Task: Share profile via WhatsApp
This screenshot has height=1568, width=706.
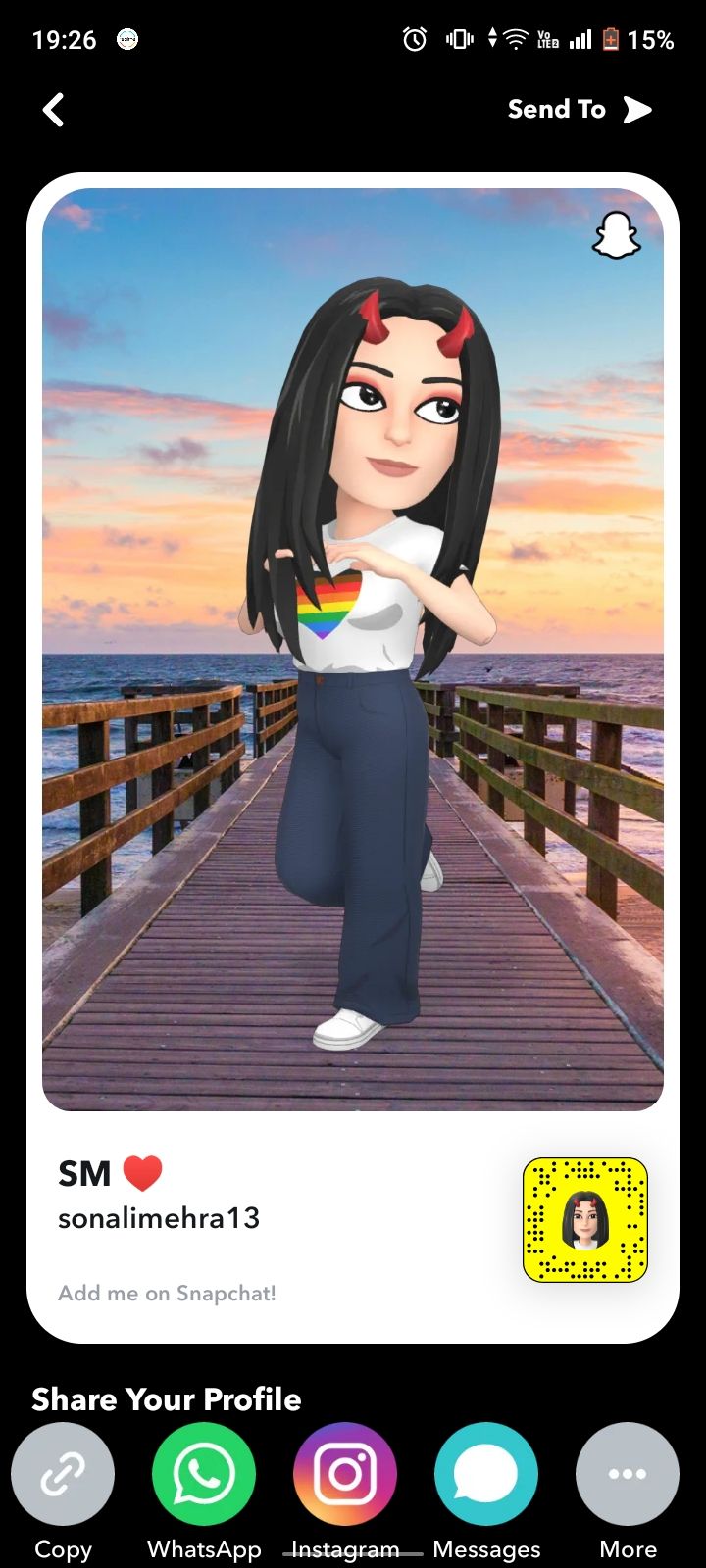Action: tap(204, 1474)
